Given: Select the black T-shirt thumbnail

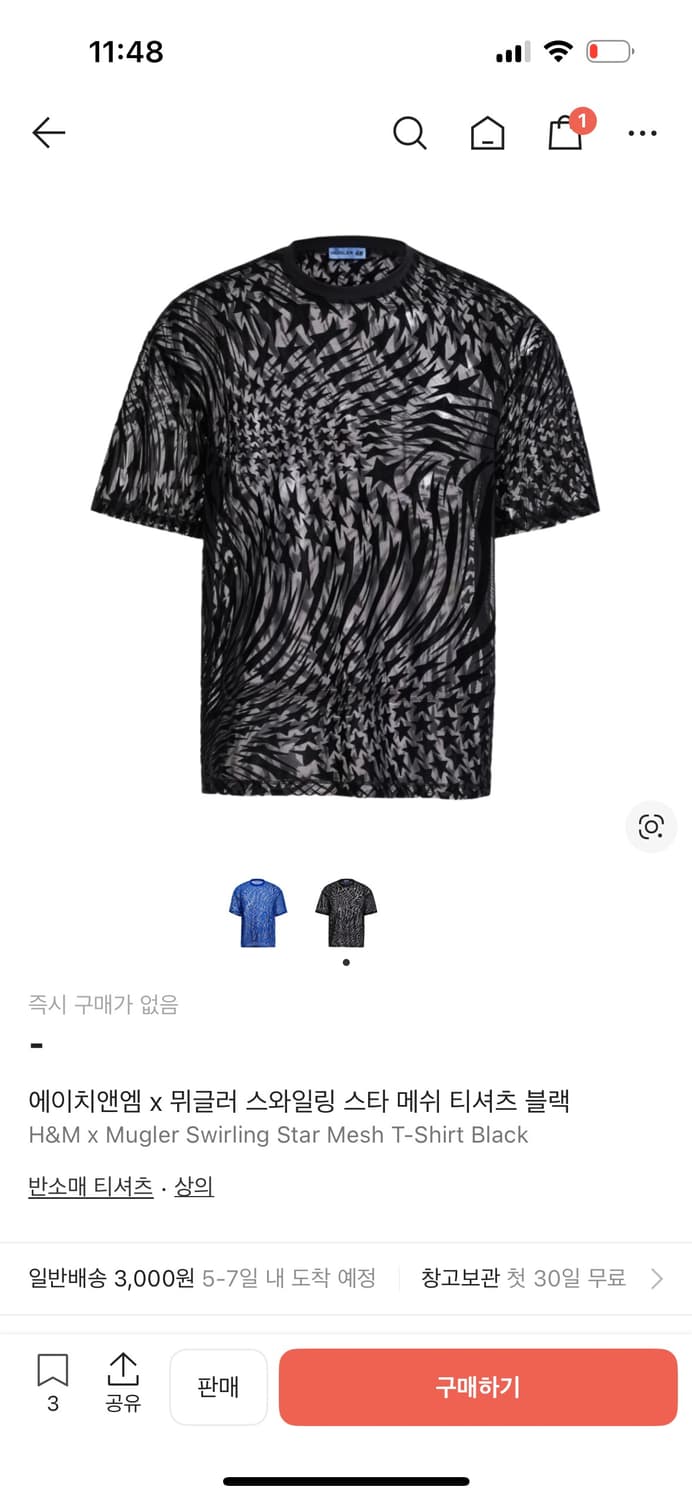Looking at the screenshot, I should 346,913.
